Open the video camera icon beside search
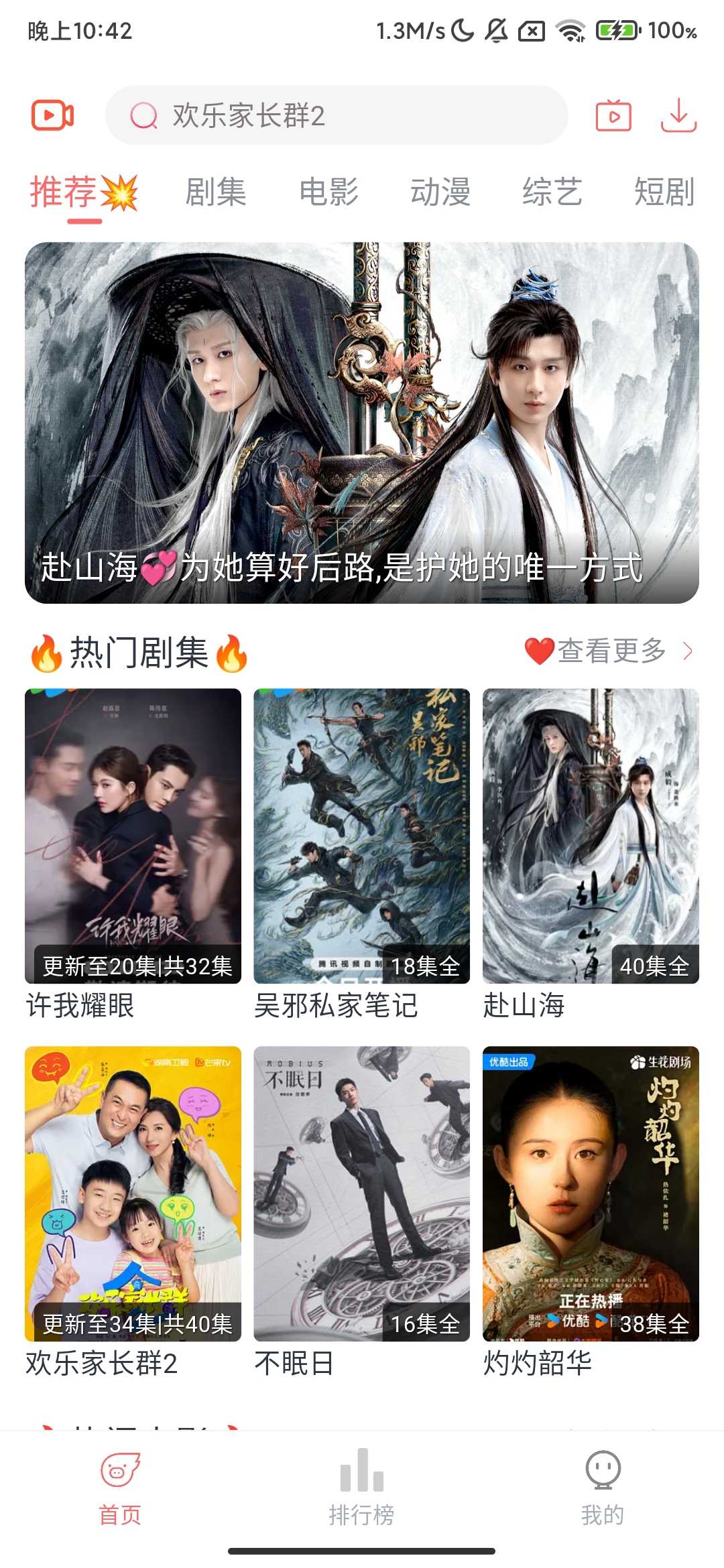 (52, 115)
